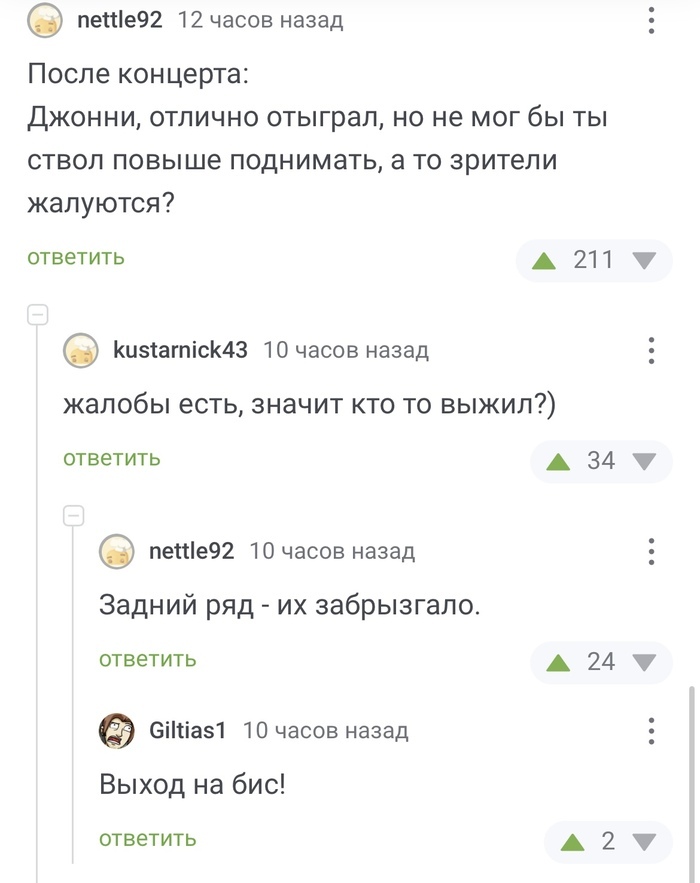Downvote the comment with 211 rating

pyautogui.click(x=645, y=261)
